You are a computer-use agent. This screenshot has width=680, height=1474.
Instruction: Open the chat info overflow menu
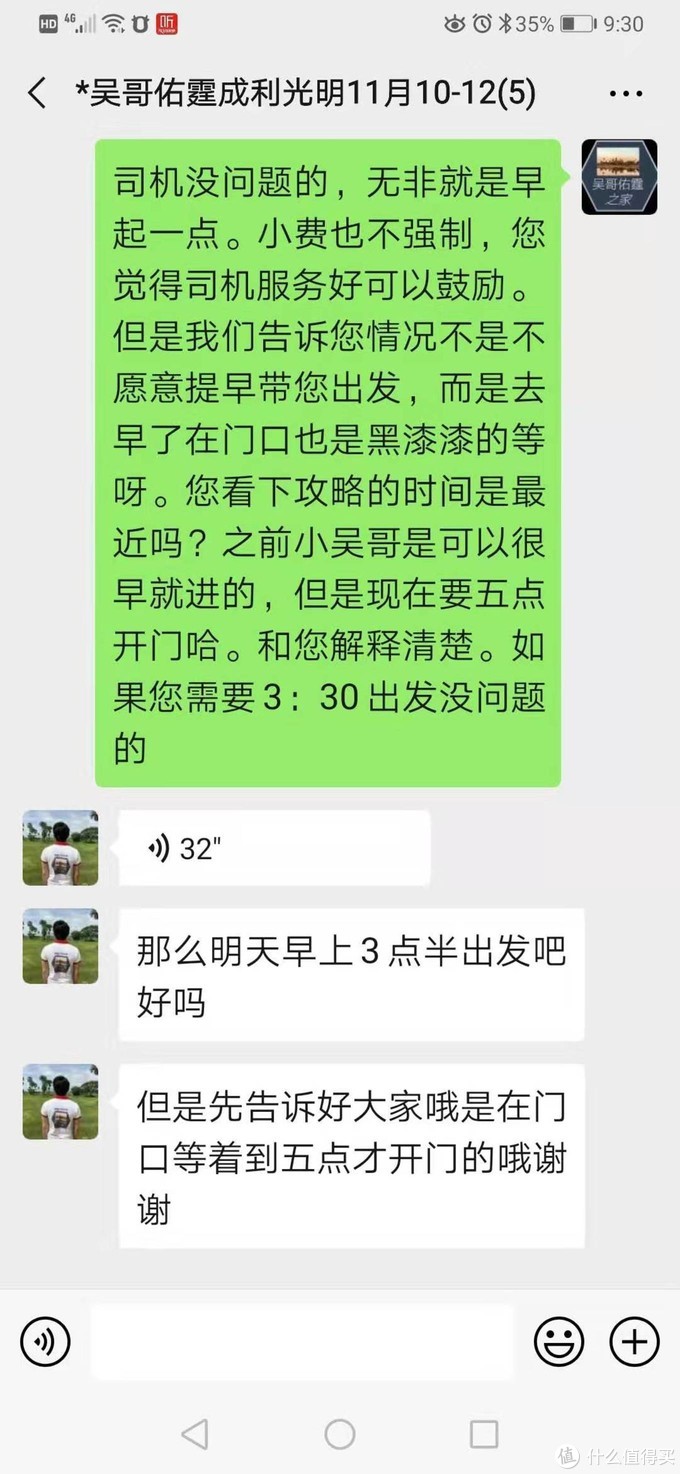pos(626,95)
